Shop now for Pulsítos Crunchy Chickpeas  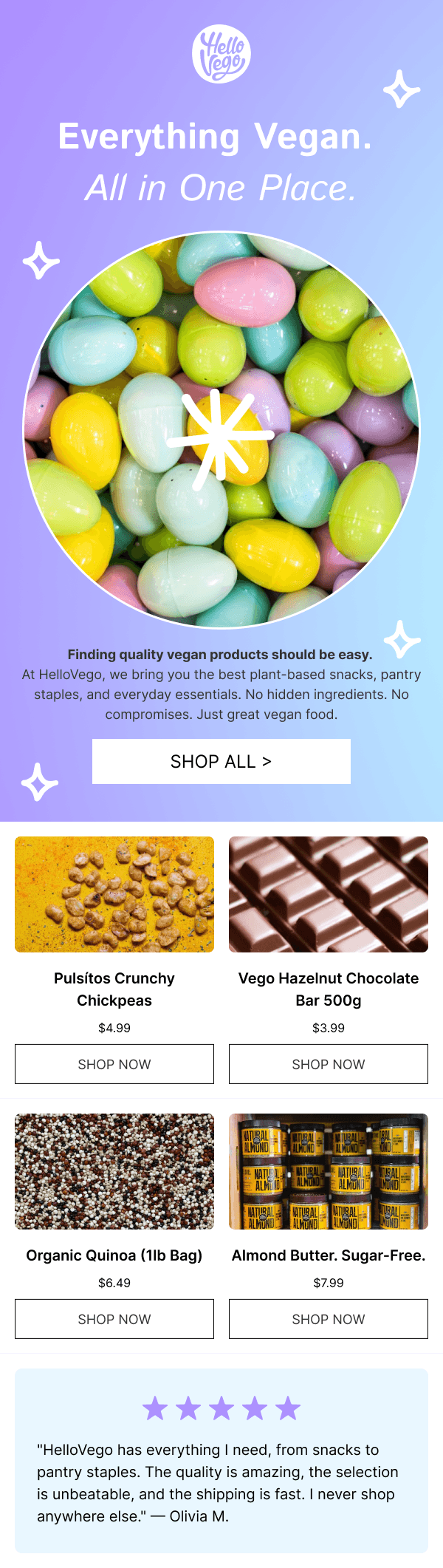[x=114, y=1064]
